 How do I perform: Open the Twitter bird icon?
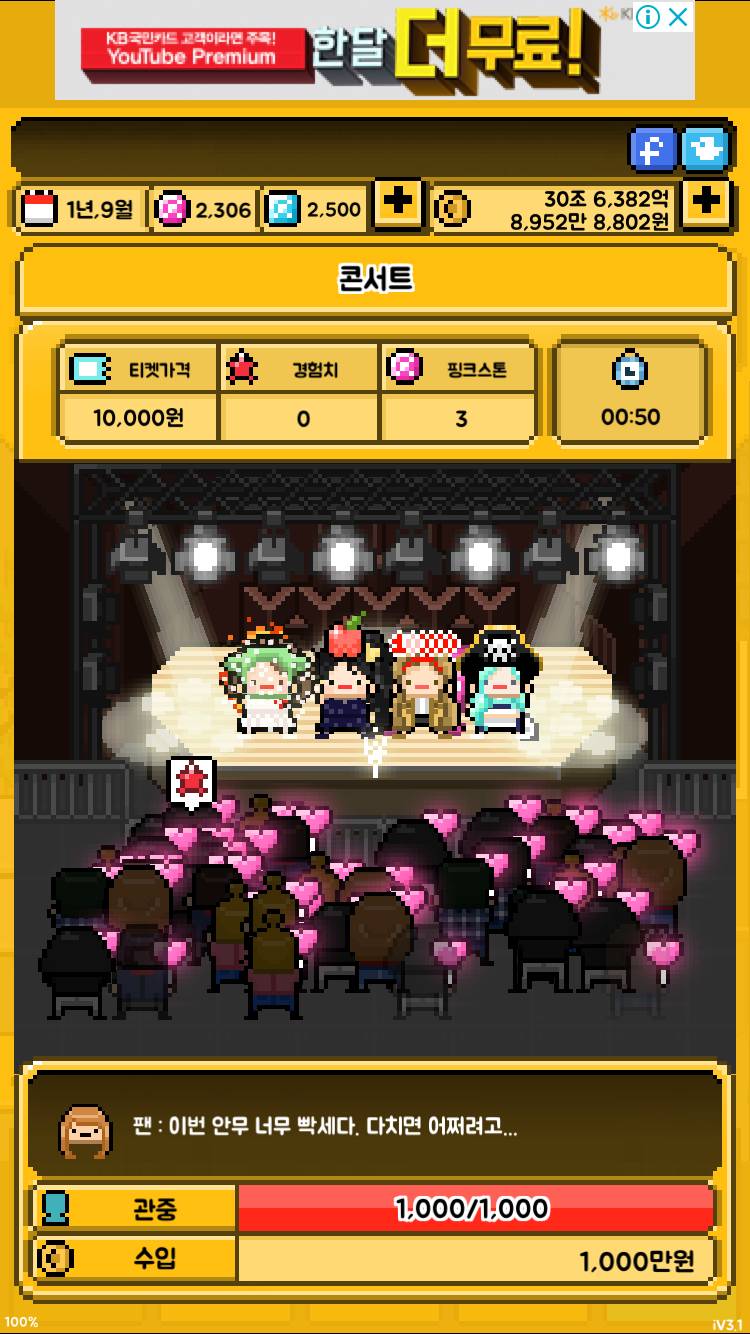pos(706,150)
